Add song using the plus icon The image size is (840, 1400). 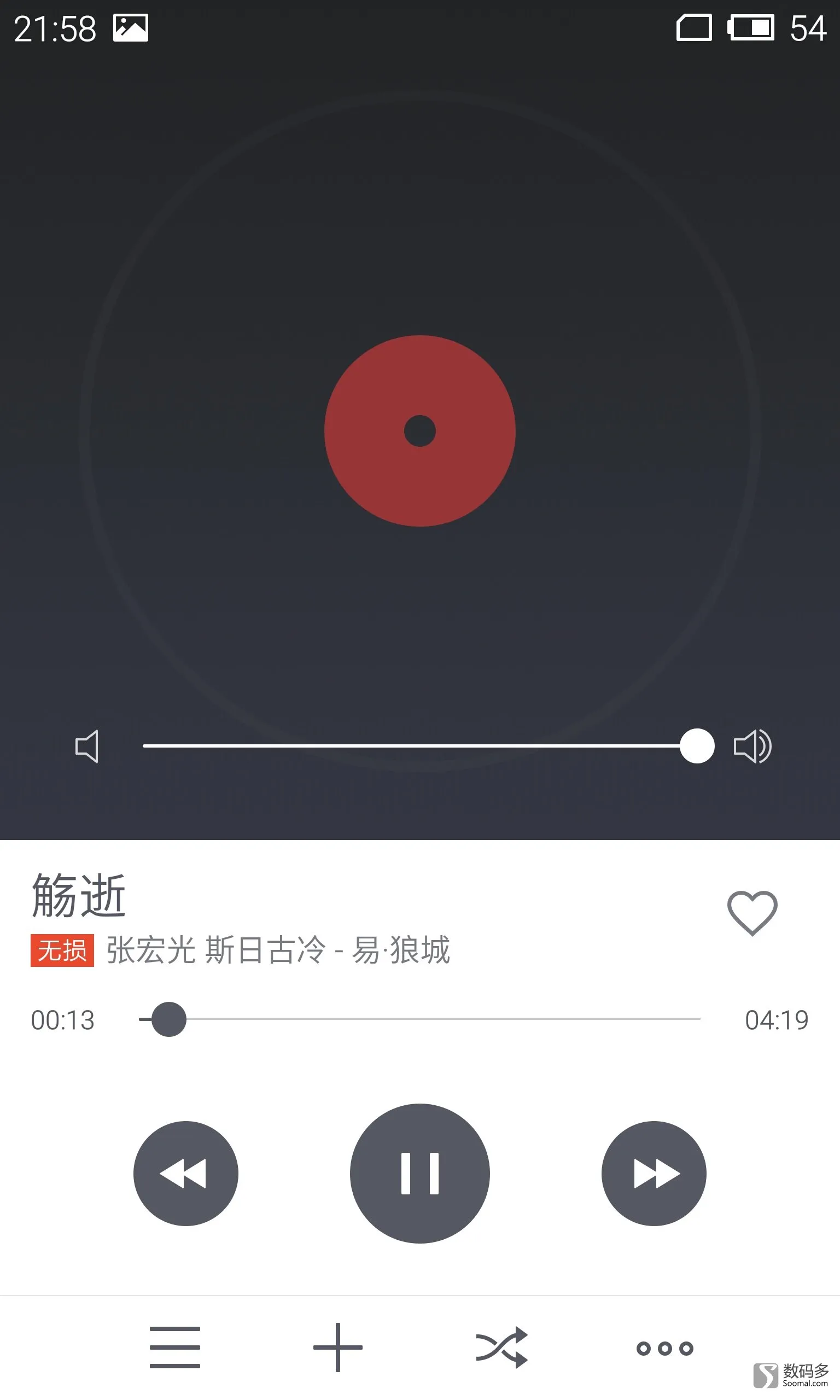(x=338, y=1347)
